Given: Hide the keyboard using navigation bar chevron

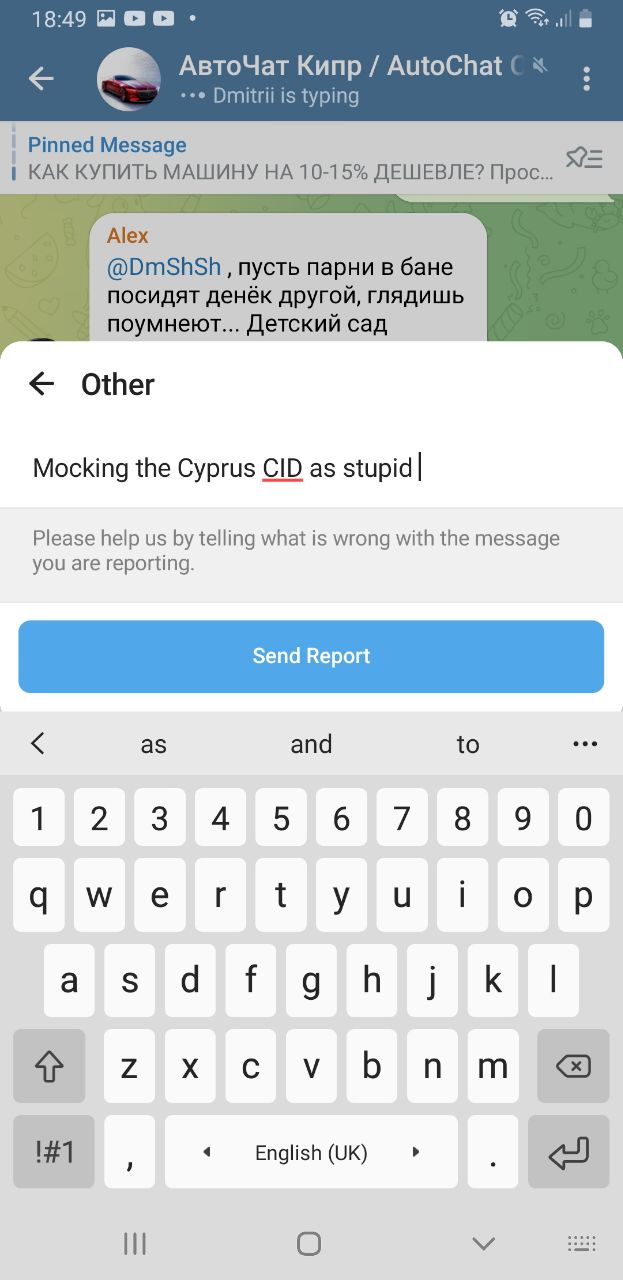Looking at the screenshot, I should tap(484, 1243).
